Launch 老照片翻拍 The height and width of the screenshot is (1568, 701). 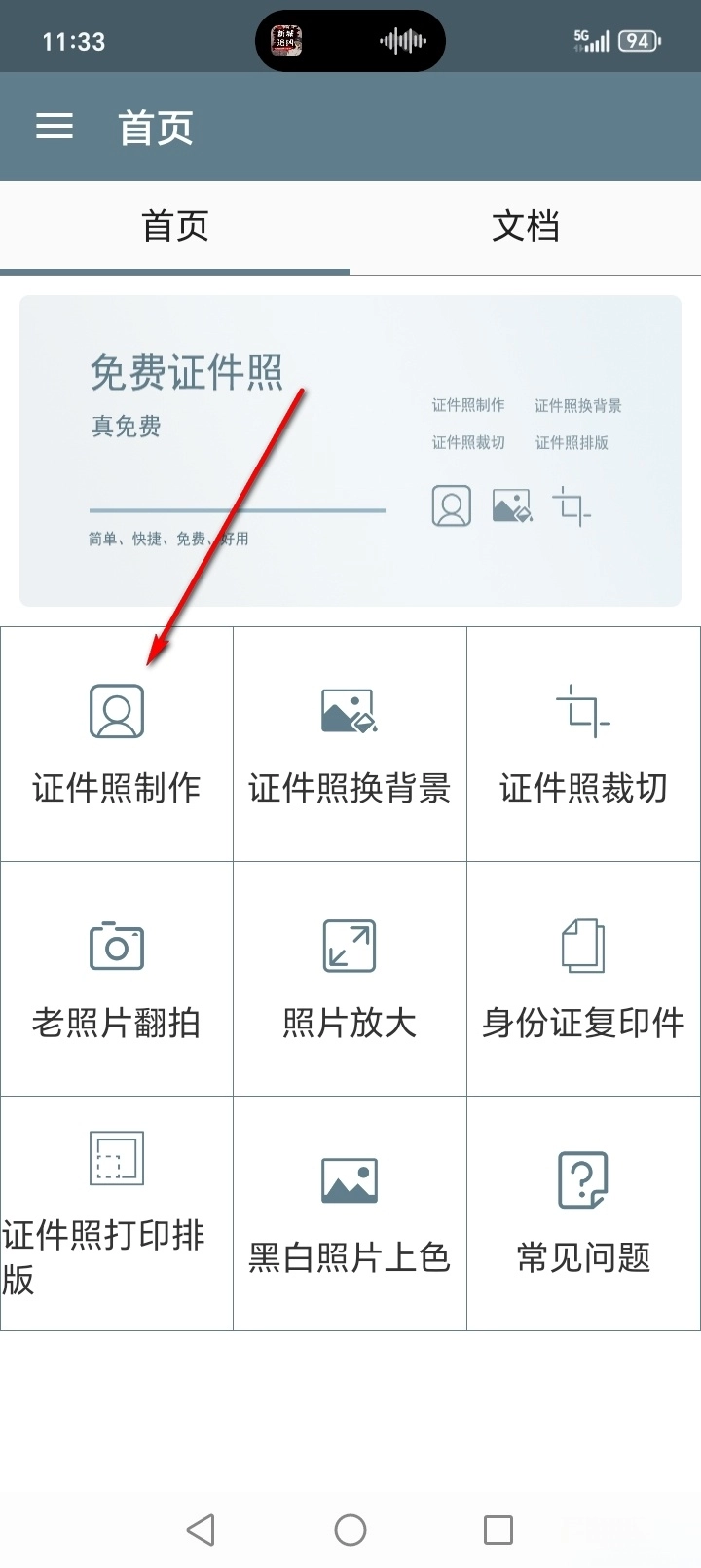(117, 980)
